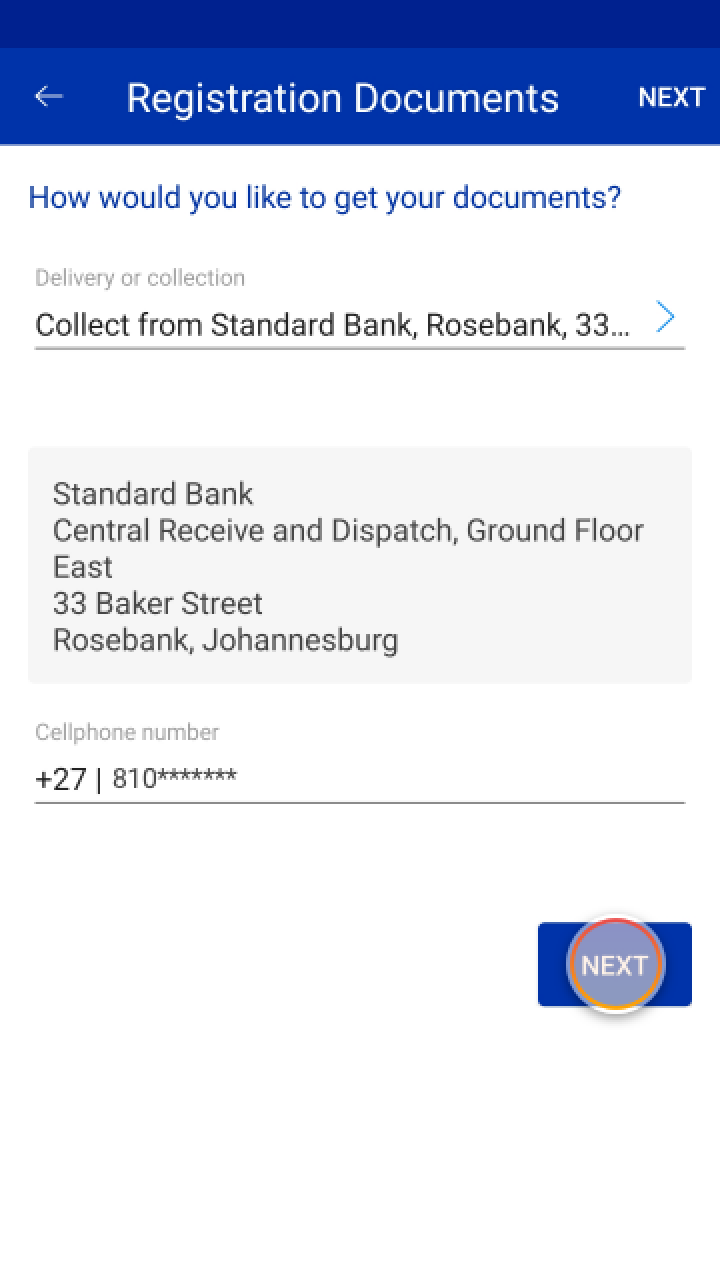Continue with the blue NEXT button
This screenshot has height=1280, width=720.
614,964
